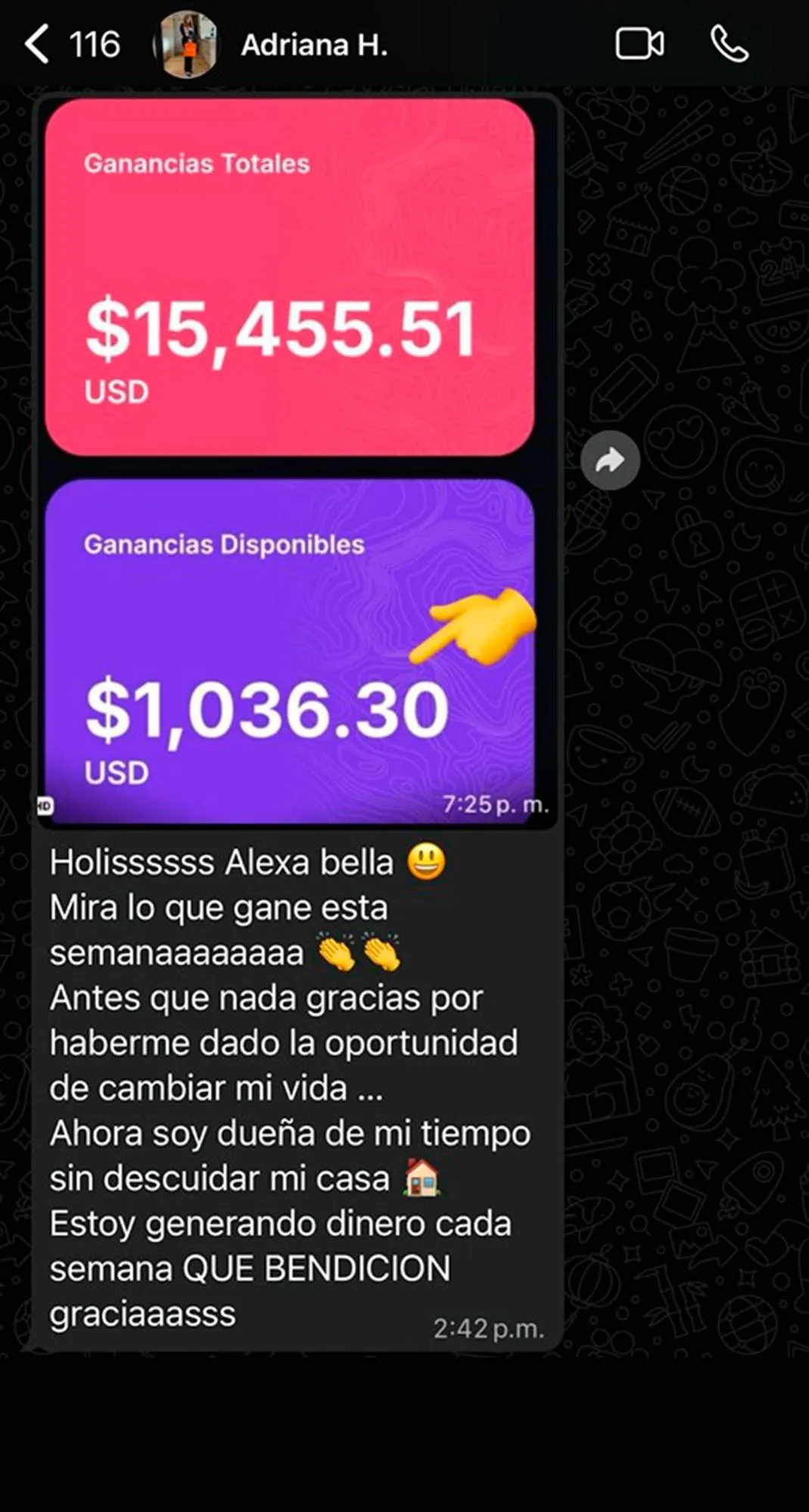
Task: Start a video call with Adriana H.
Action: pos(639,44)
